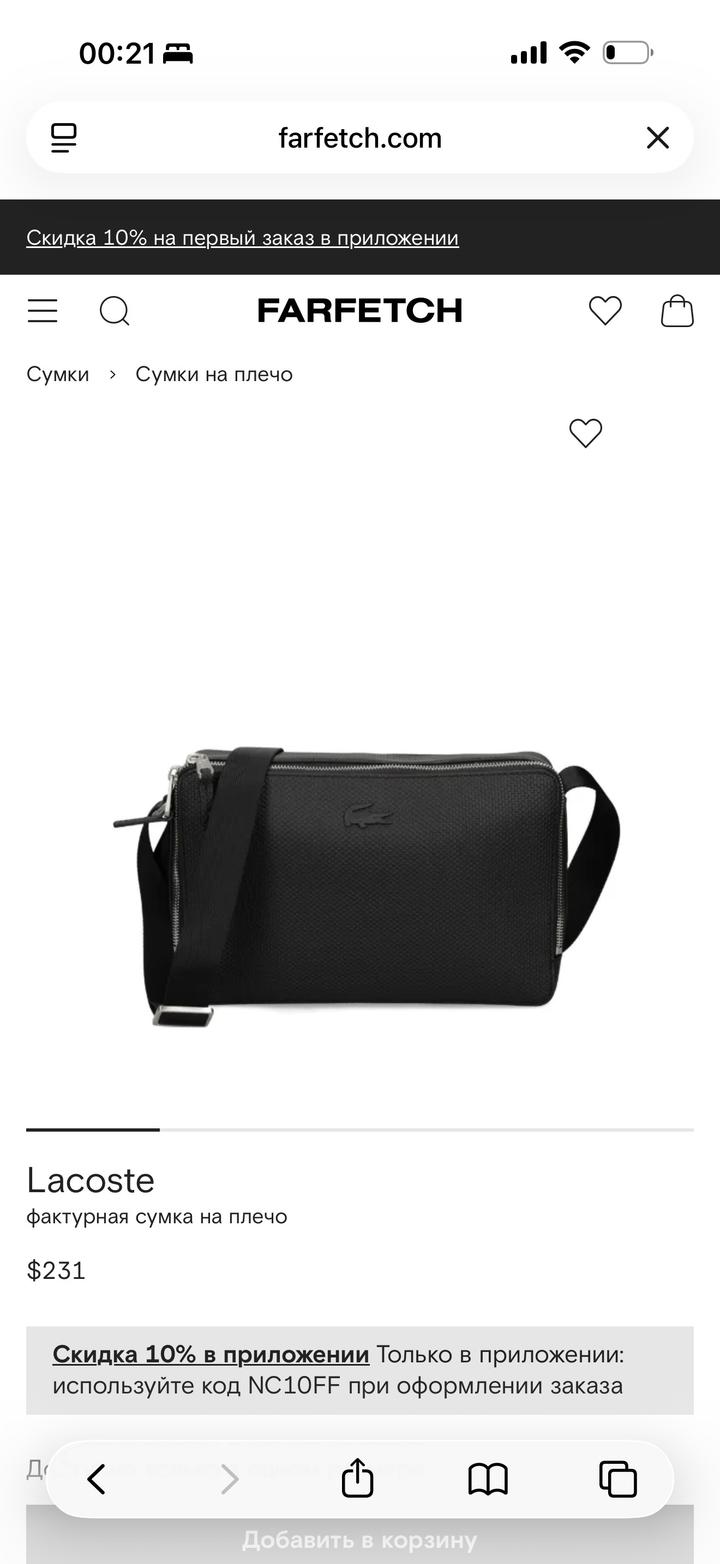Add Lacoste bag to wishlist
720x1564 pixels.
coord(586,433)
